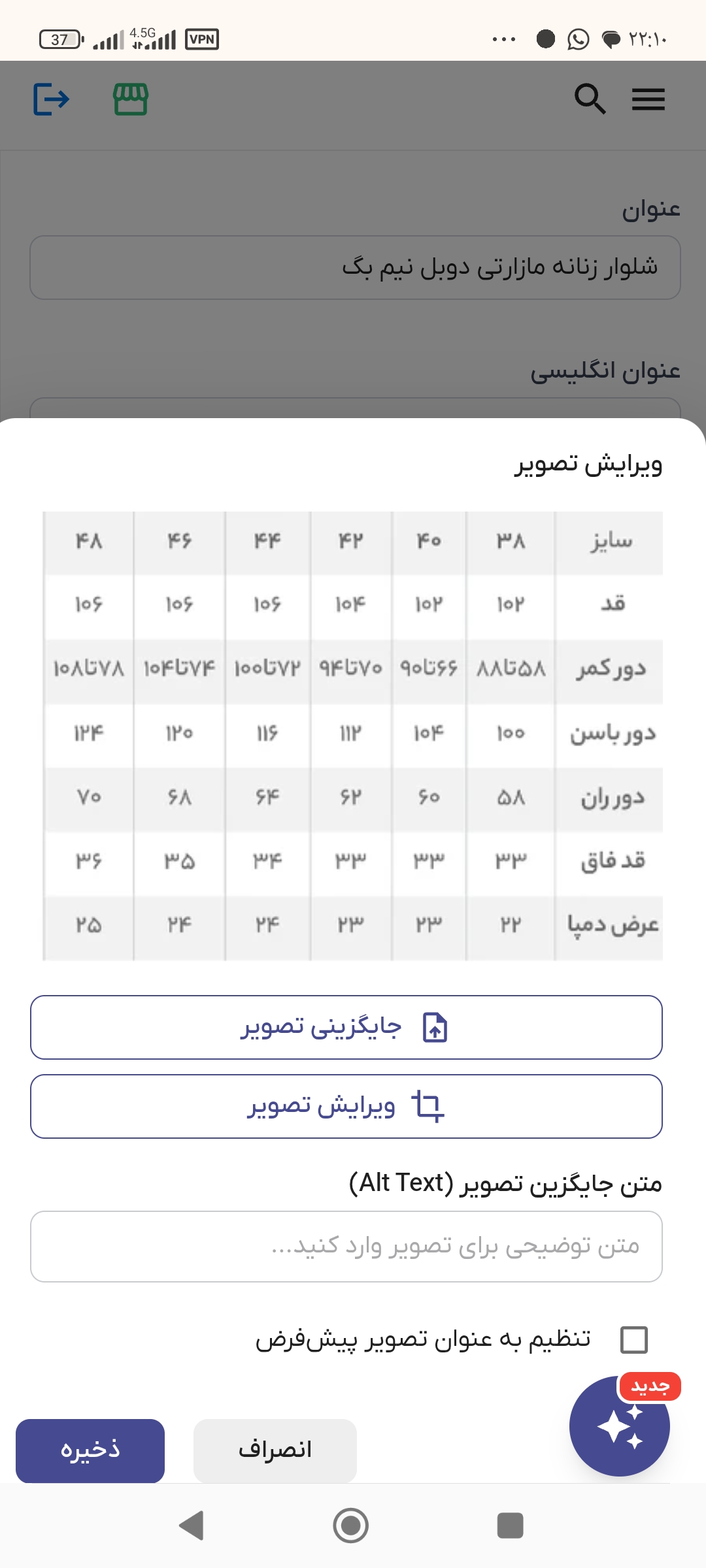Cancel with the انصراف button
This screenshot has height=1568, width=706.
point(275,1450)
